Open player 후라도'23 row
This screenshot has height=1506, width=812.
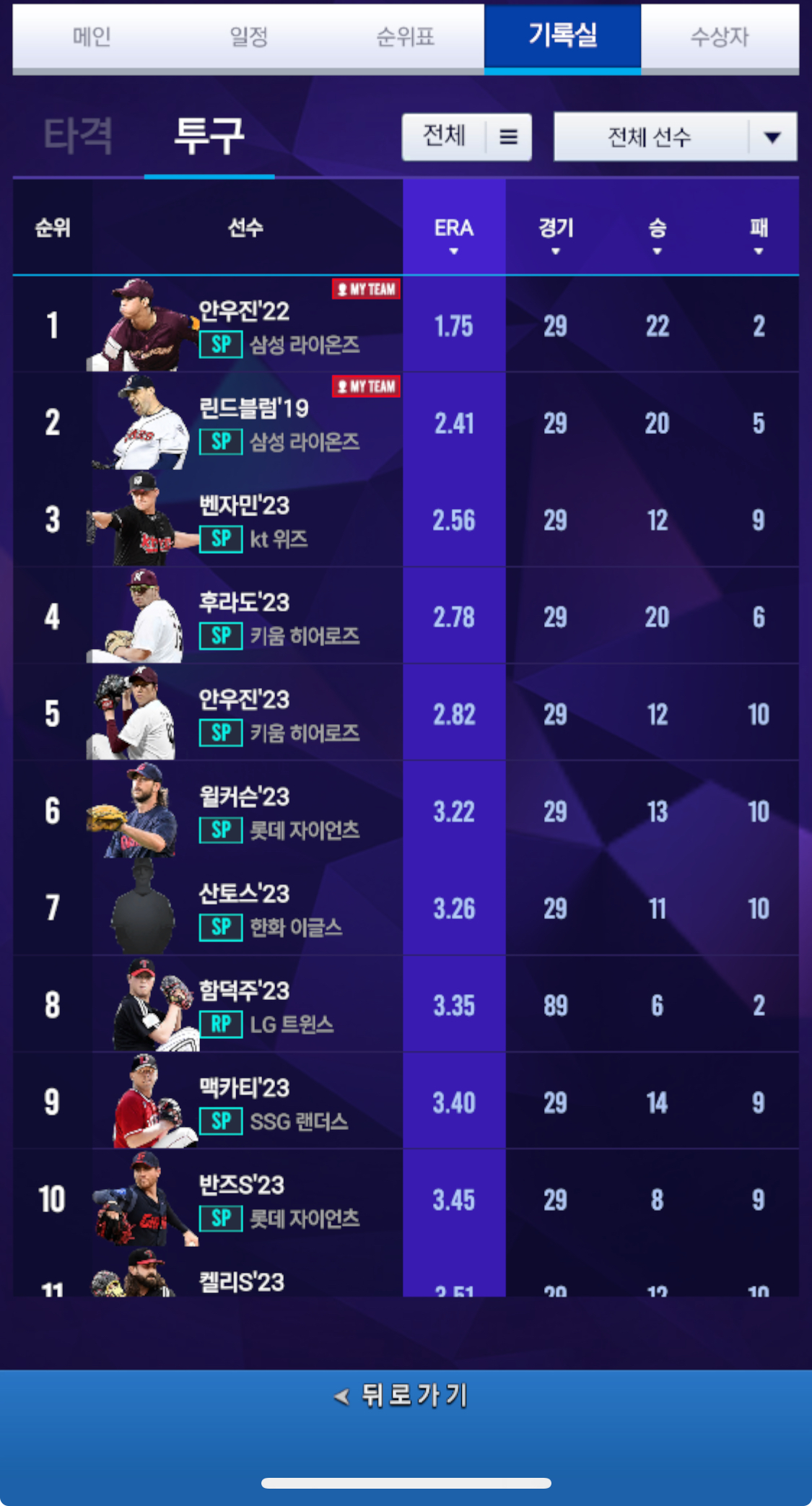coord(406,617)
